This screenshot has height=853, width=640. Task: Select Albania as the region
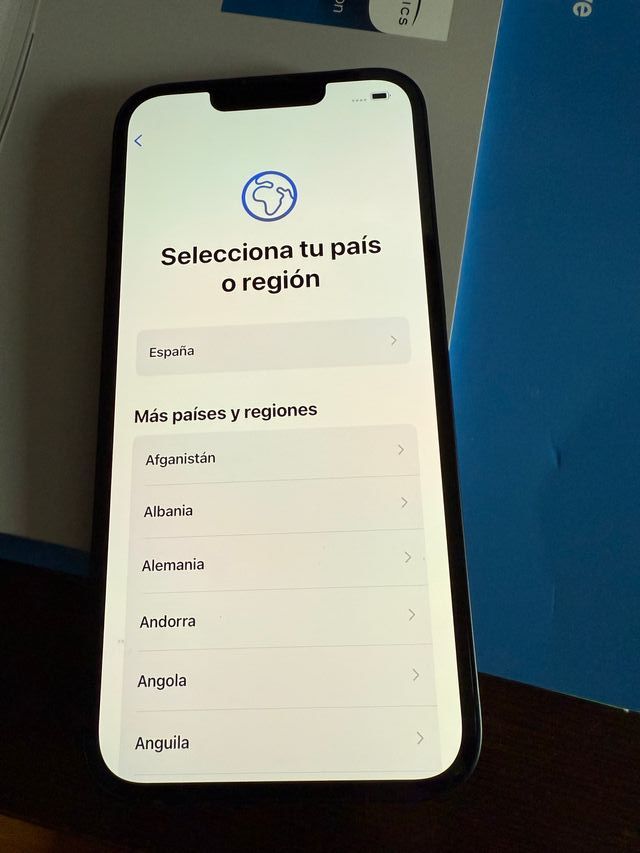click(275, 507)
